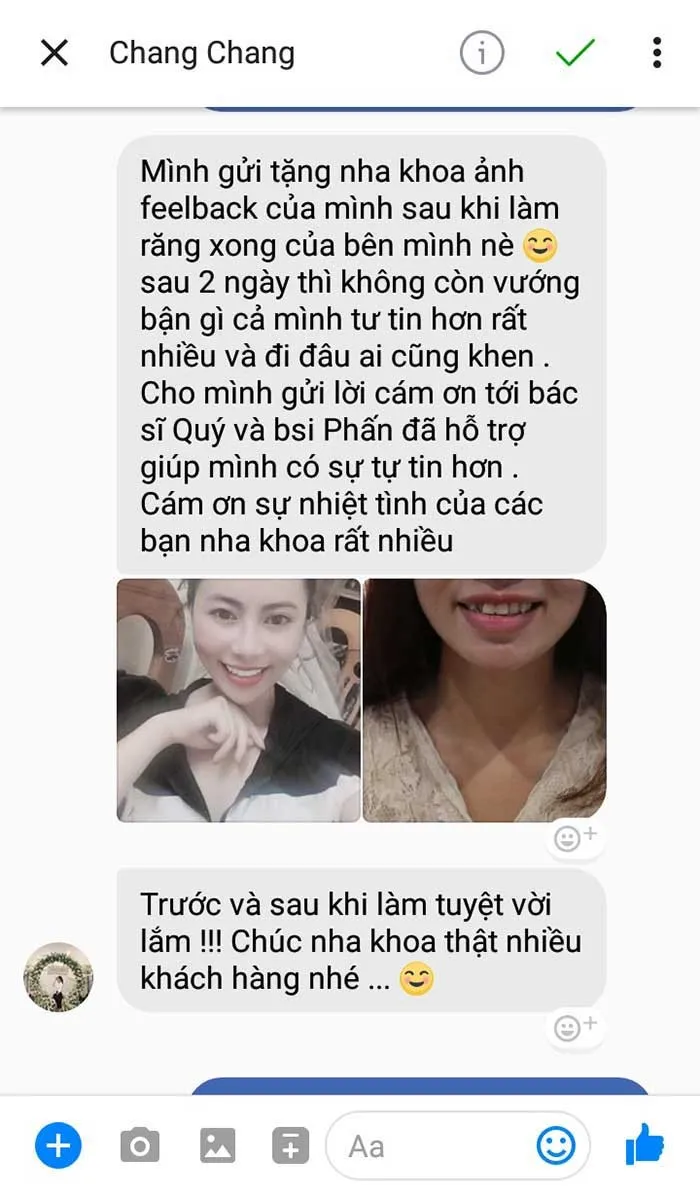This screenshot has width=700, height=1196.
Task: Open saved replies icon
Action: (x=291, y=1146)
